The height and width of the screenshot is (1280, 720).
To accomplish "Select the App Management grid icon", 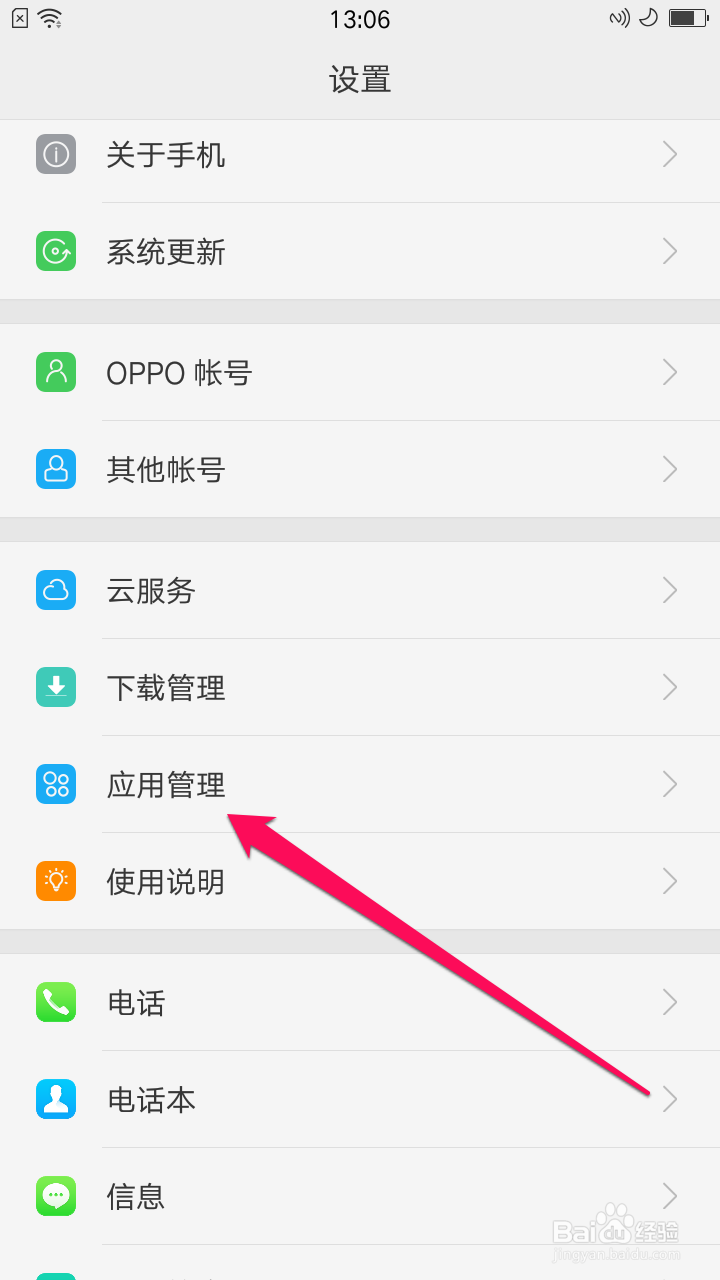I will [55, 784].
